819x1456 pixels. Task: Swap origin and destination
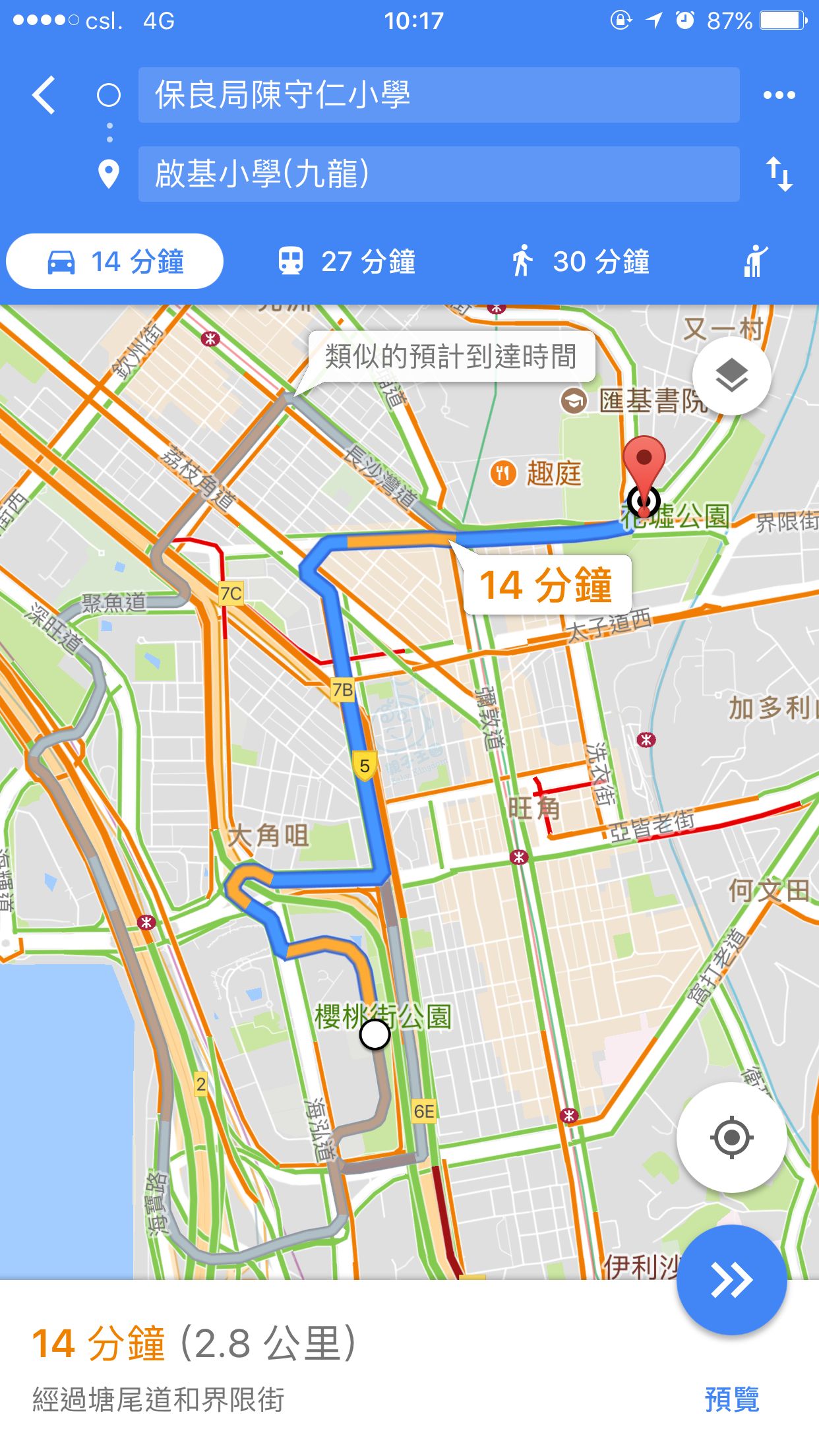click(x=779, y=174)
